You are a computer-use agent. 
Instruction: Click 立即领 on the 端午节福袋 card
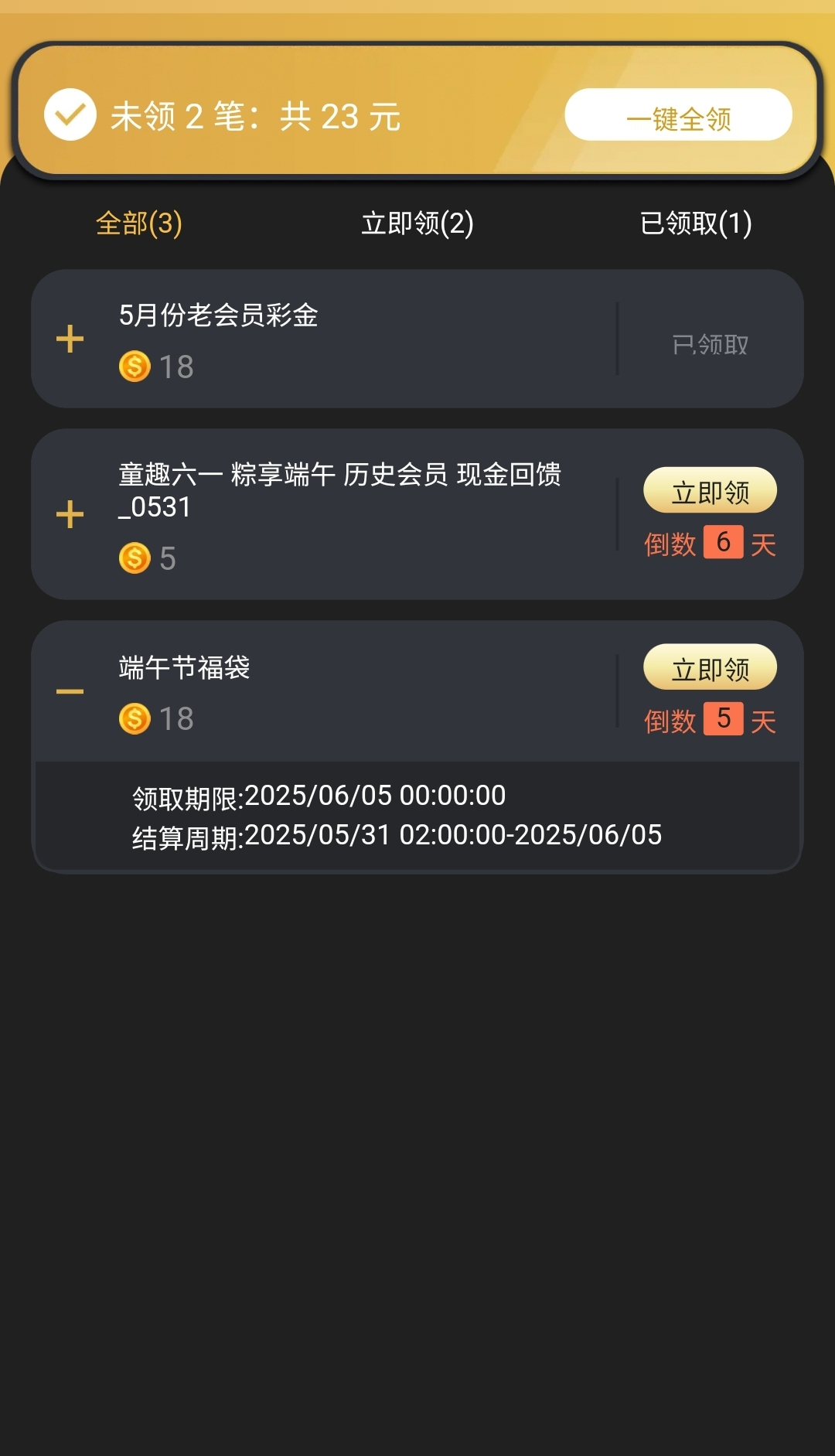coord(710,667)
